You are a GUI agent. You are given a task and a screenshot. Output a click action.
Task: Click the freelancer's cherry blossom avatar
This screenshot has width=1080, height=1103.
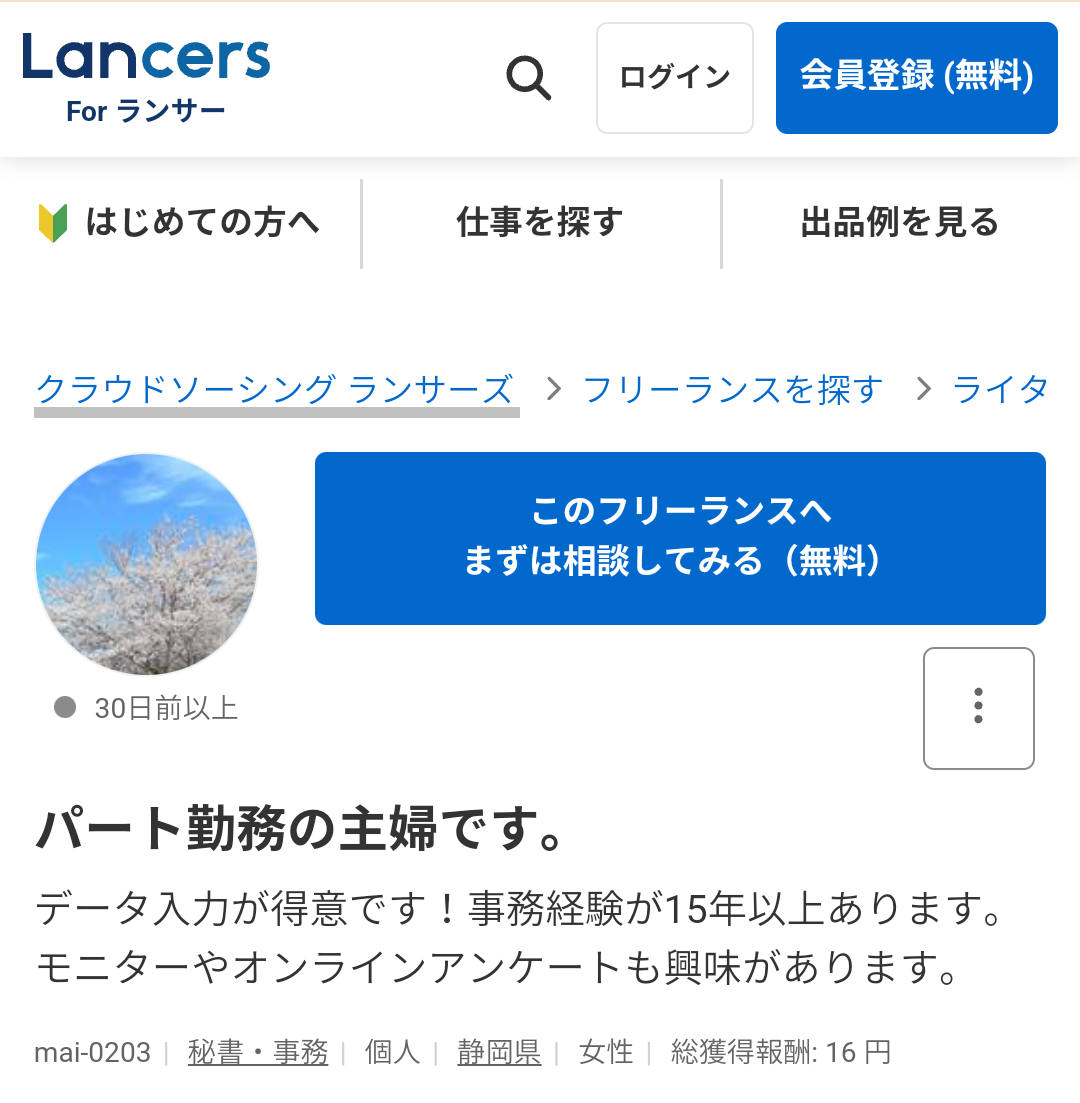point(146,564)
